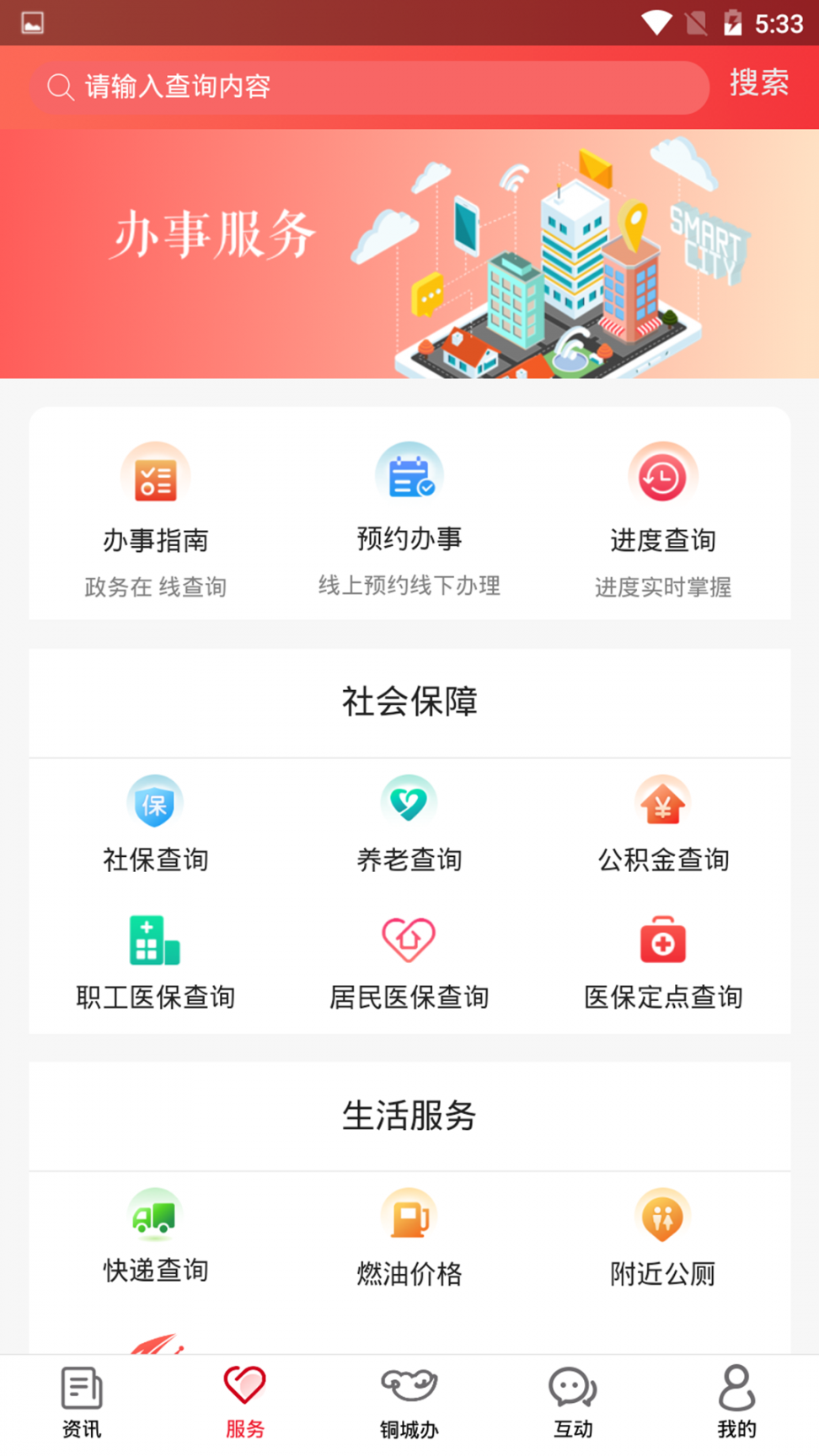
Task: Open 公积金查询
Action: tap(662, 823)
